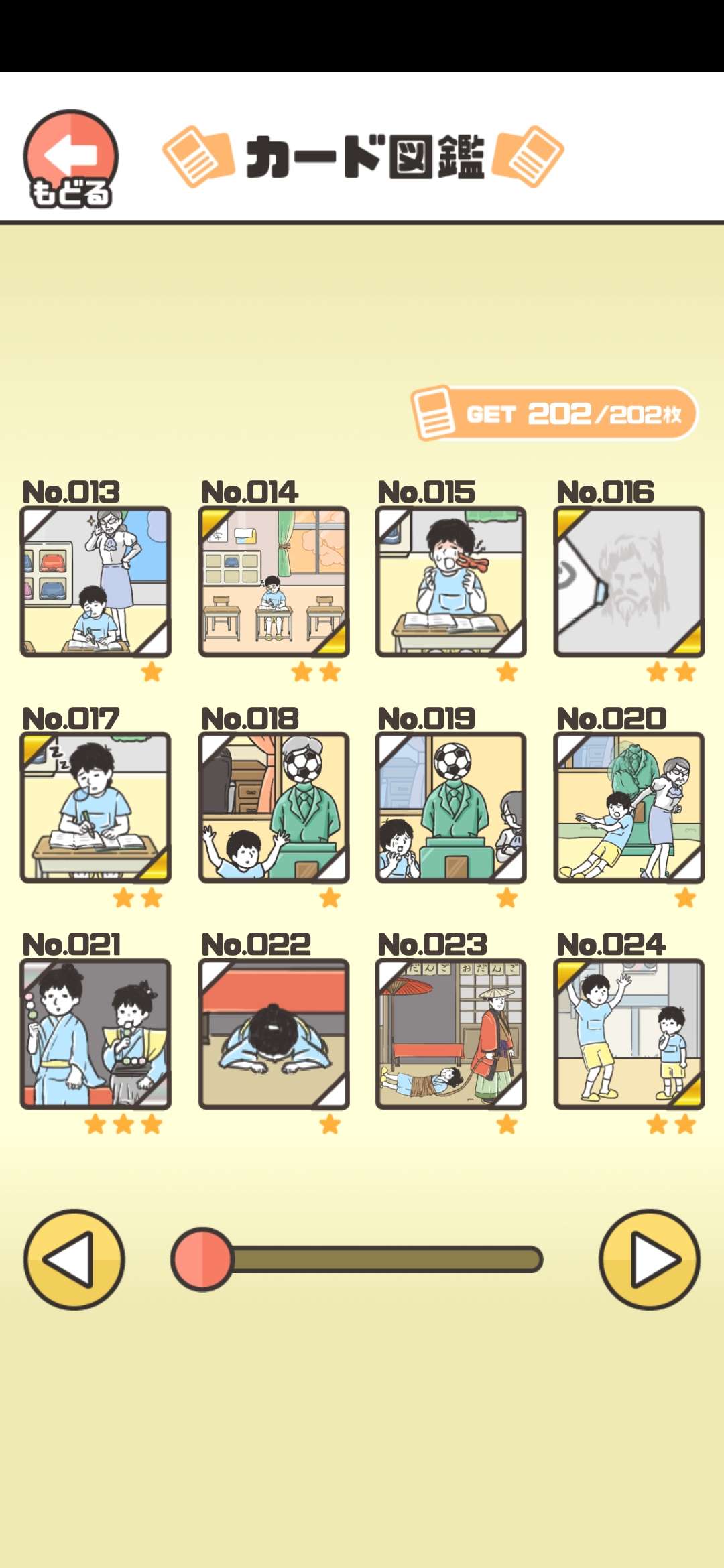This screenshot has width=724, height=1568.
Task: Tap the page slider track
Action: click(x=357, y=1259)
